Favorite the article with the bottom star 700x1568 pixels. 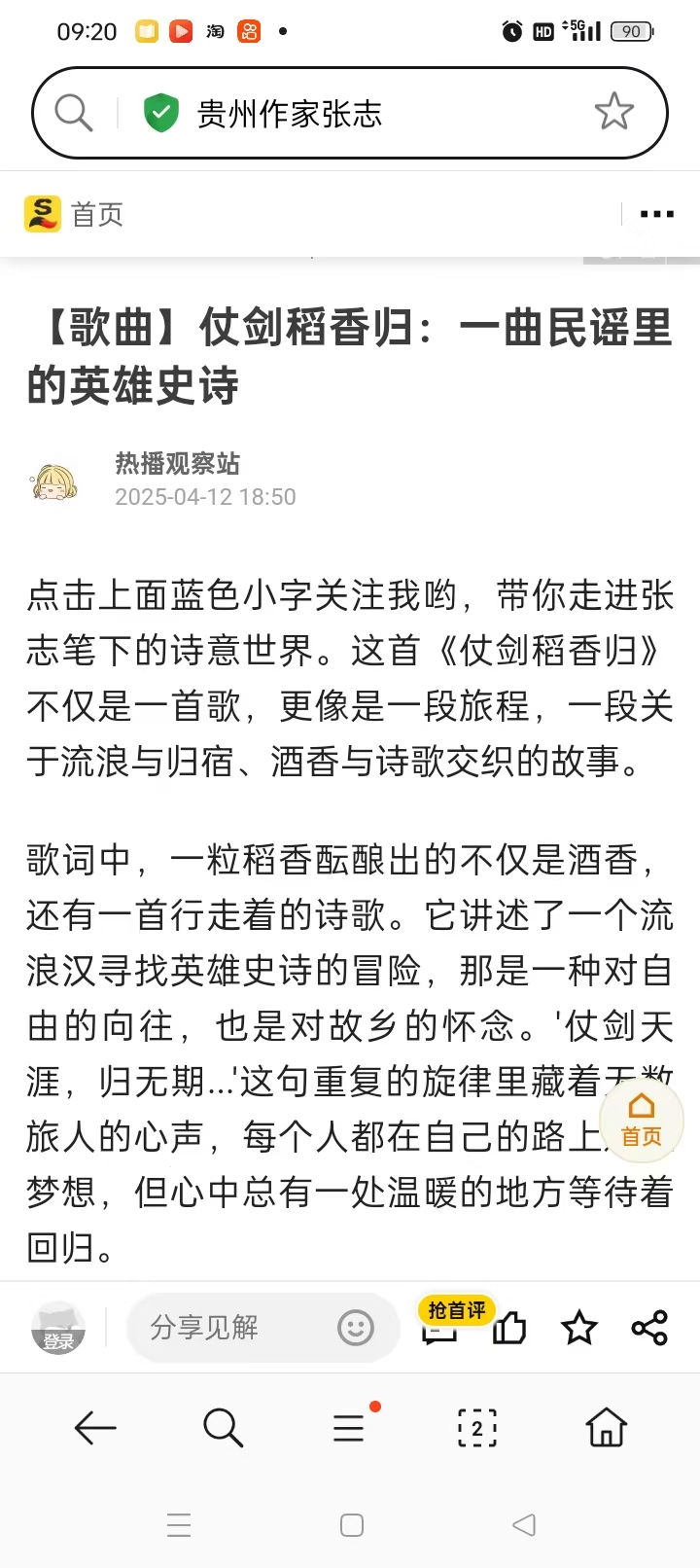click(x=579, y=1328)
